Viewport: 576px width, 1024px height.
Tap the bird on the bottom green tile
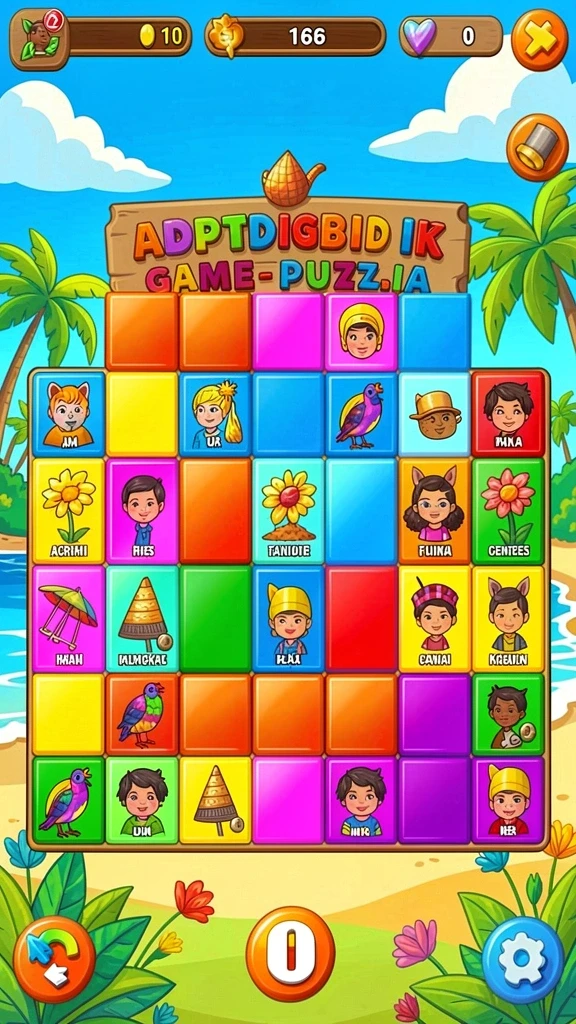pos(69,800)
